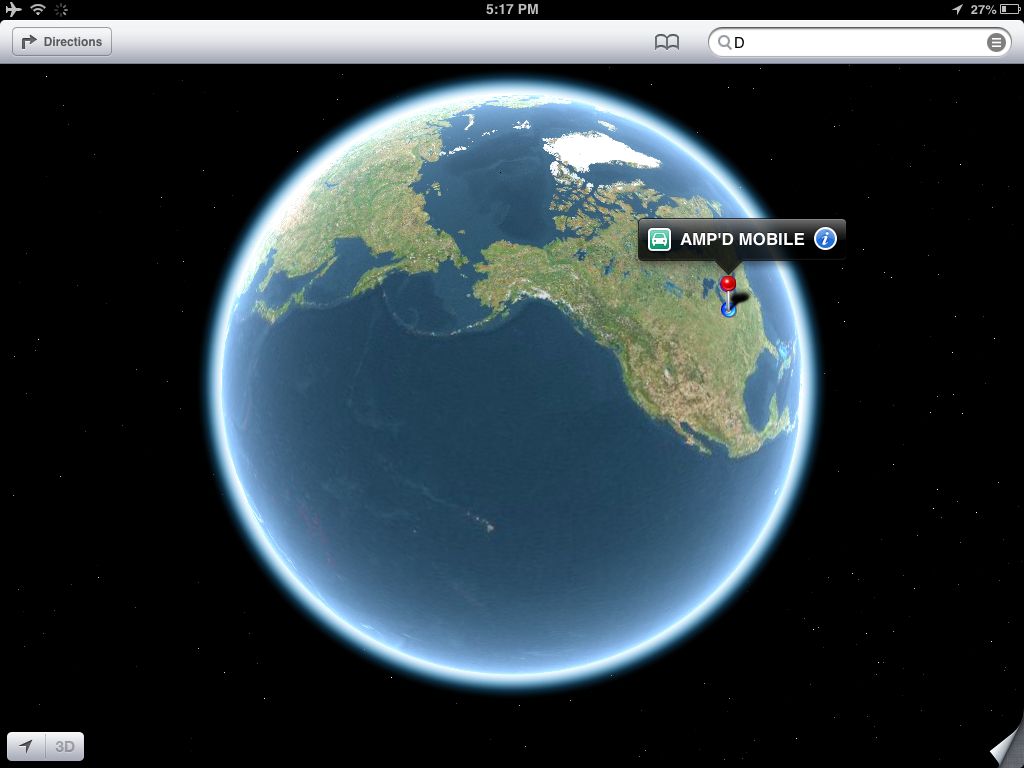Screen dimensions: 1024x768
Task: Tap the AMP'D MOBILE directions car icon
Action: point(659,239)
